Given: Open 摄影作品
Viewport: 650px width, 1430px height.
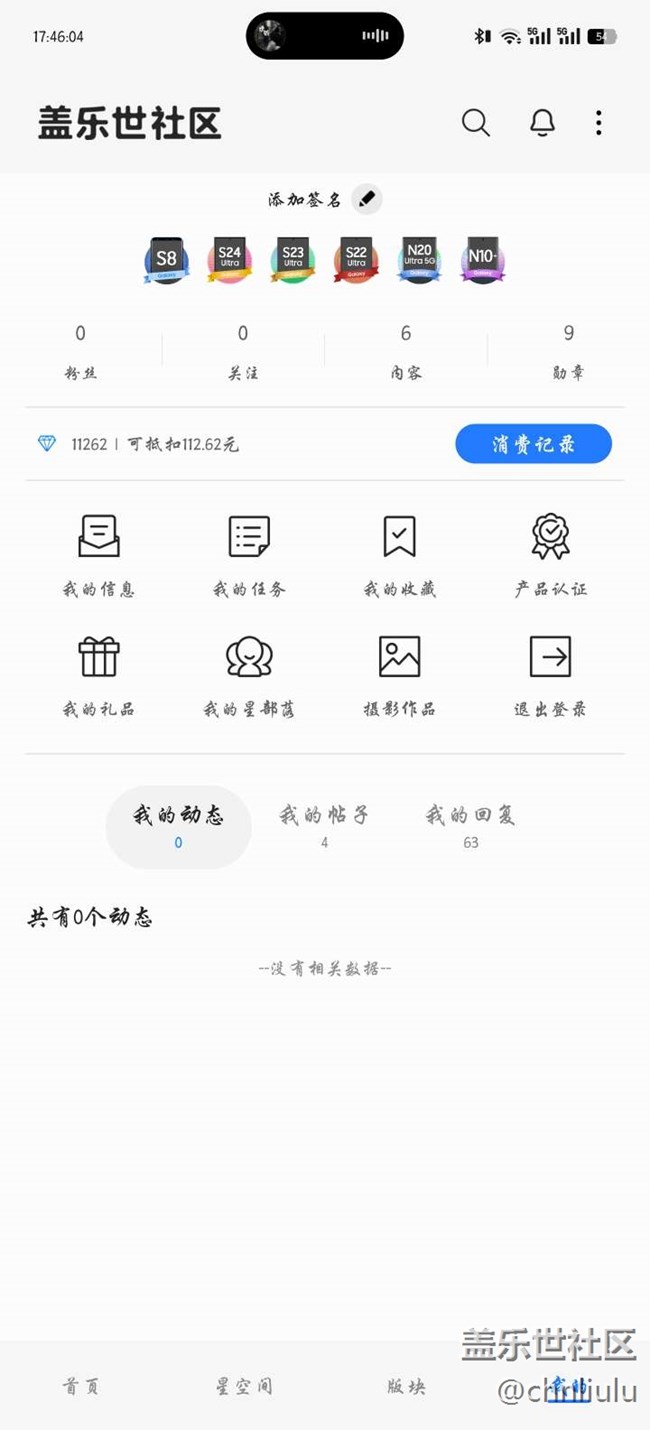Looking at the screenshot, I should (x=399, y=675).
